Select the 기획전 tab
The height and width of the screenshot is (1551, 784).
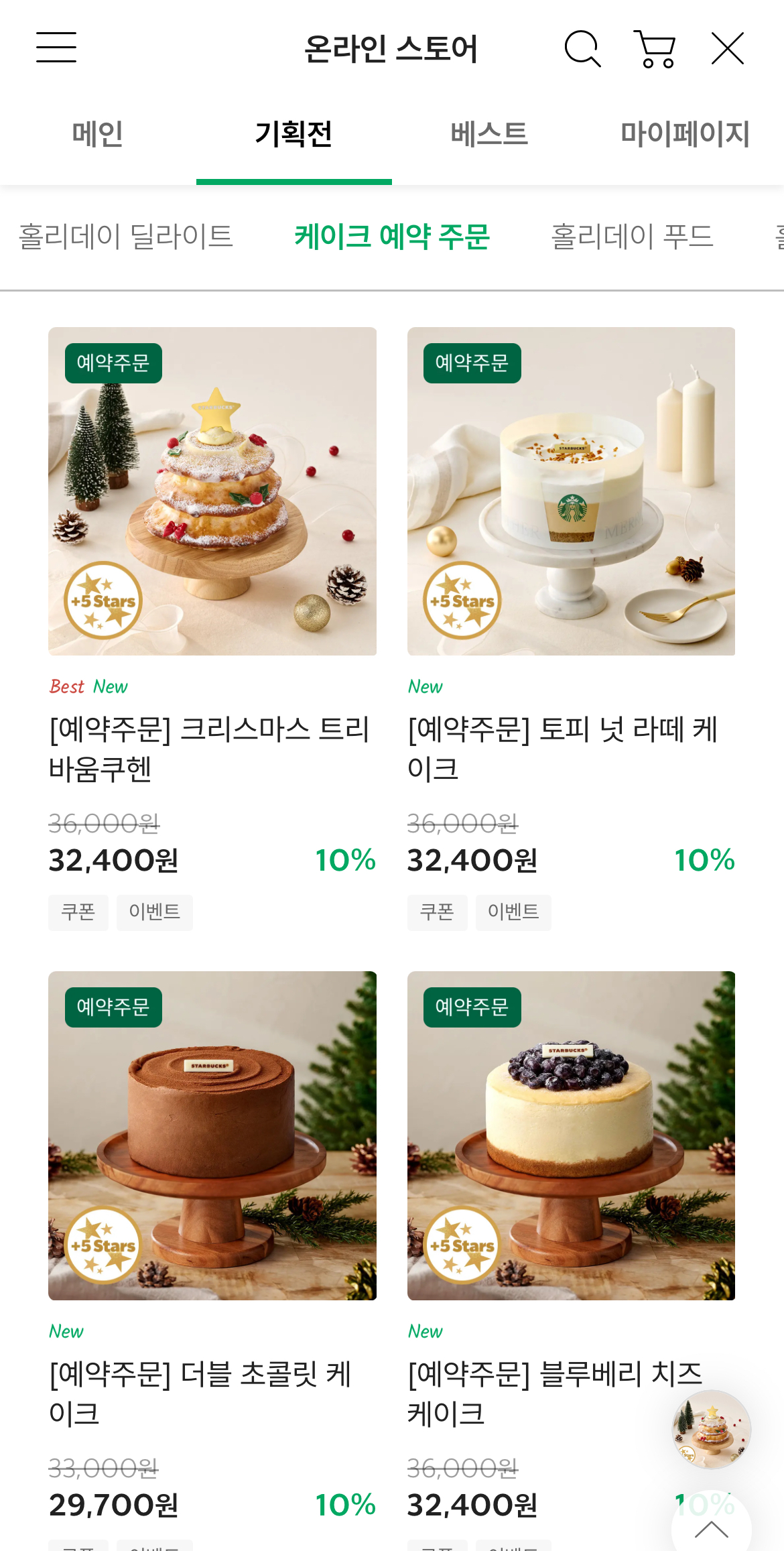pyautogui.click(x=294, y=134)
